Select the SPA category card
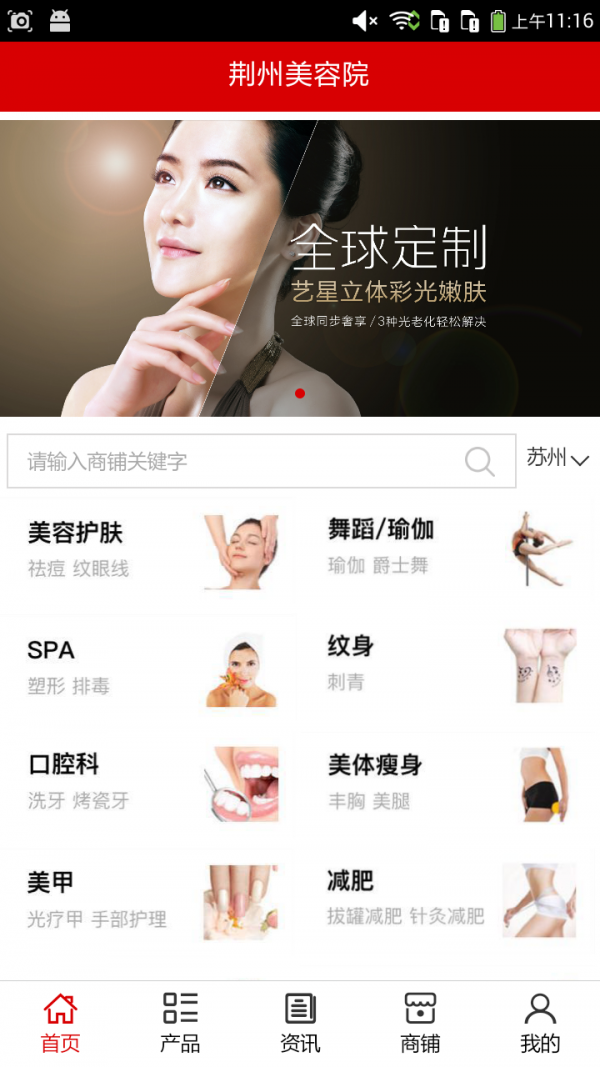This screenshot has height=1067, width=600. pyautogui.click(x=150, y=667)
